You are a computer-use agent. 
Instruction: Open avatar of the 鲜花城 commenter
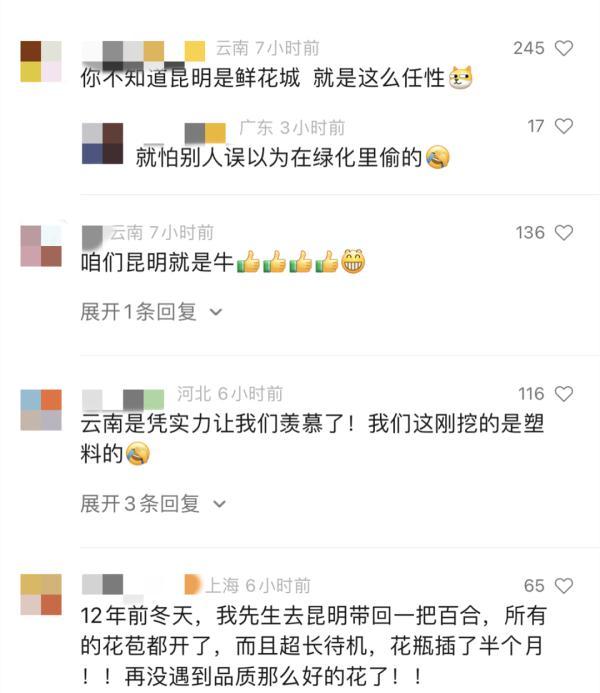tap(41, 61)
